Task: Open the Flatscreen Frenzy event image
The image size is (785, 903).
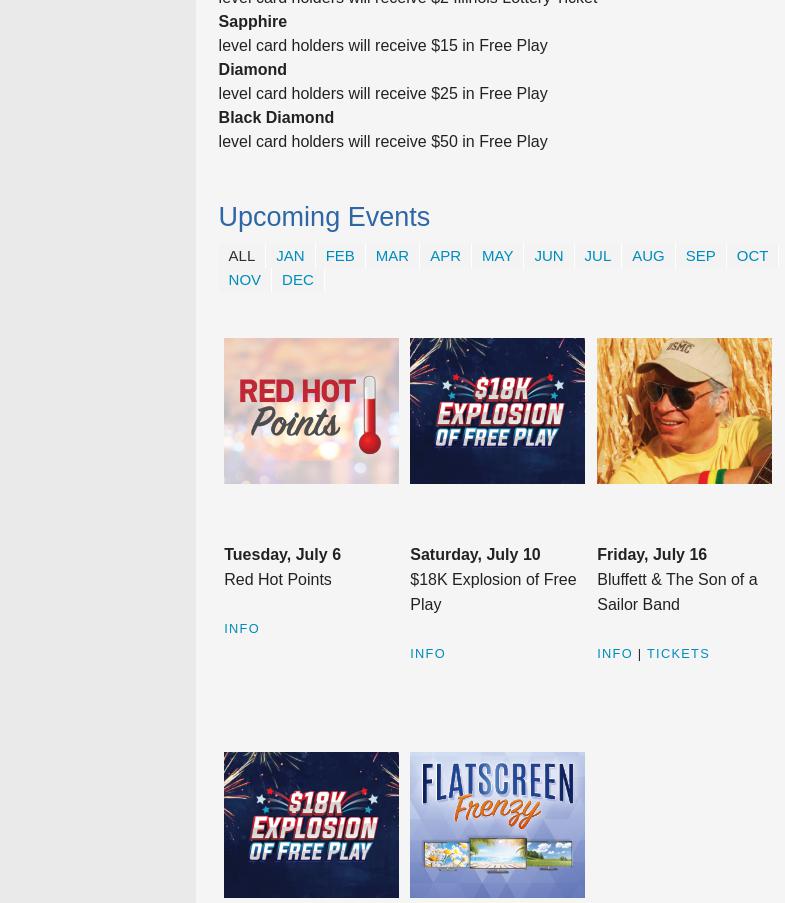Action: point(497,825)
